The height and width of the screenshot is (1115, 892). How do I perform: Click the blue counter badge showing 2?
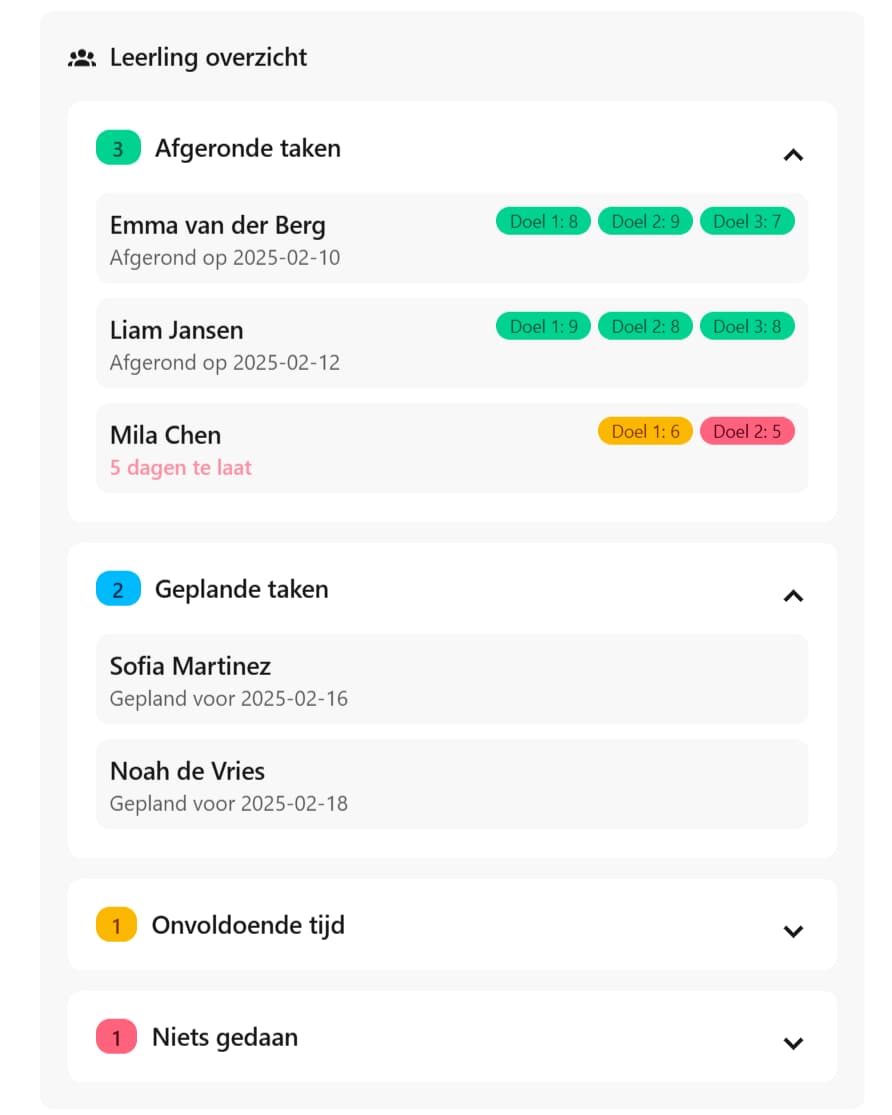tap(117, 588)
